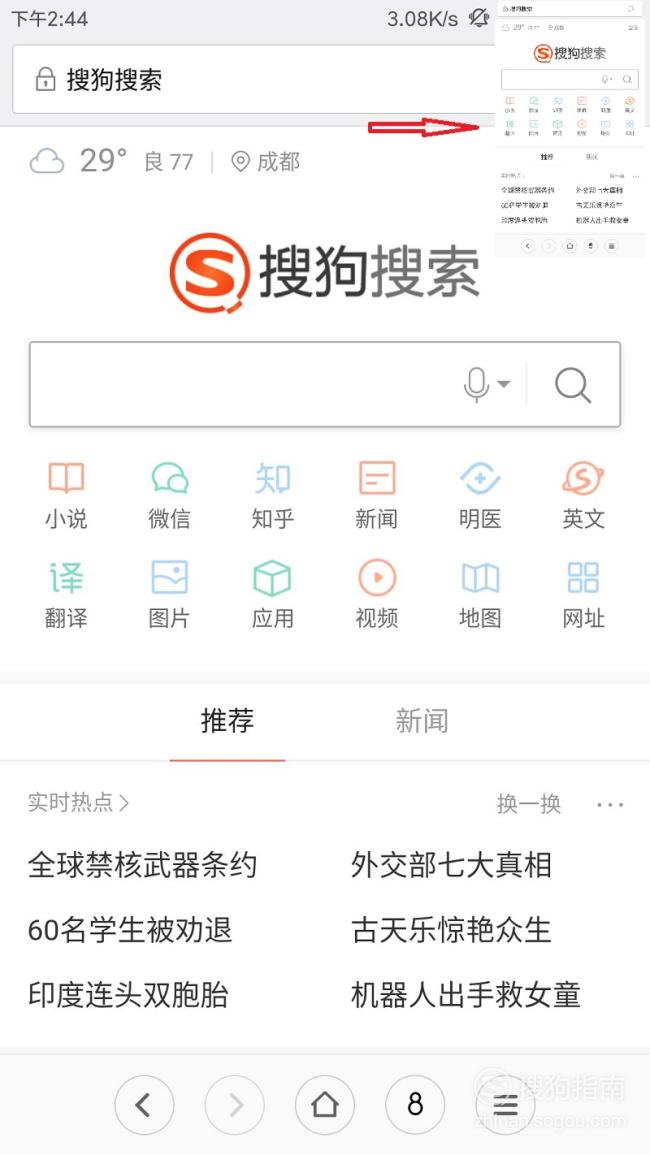Focus the main Sogou search box

point(243,384)
